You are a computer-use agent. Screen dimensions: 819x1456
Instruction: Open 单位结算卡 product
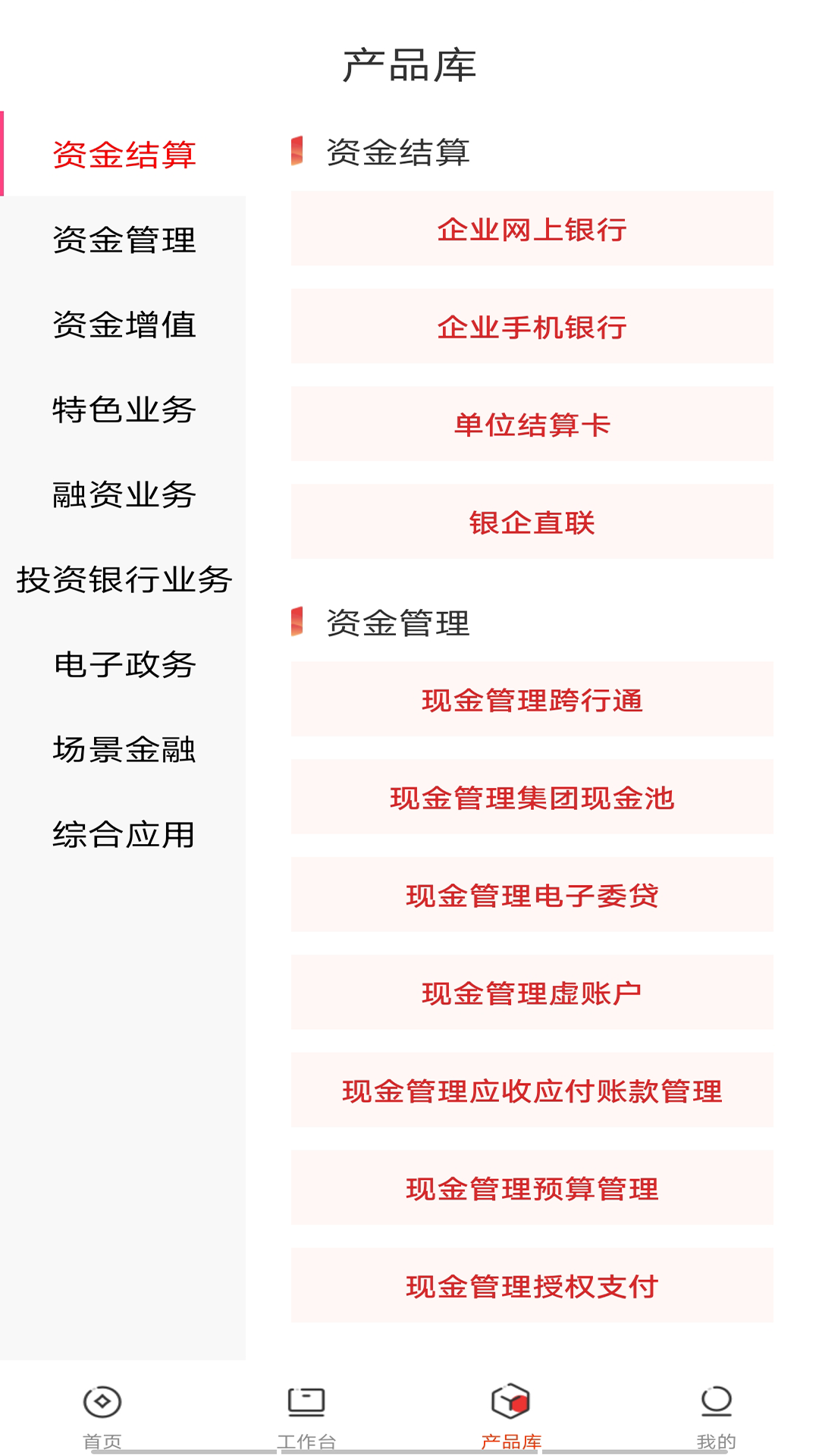tap(532, 424)
